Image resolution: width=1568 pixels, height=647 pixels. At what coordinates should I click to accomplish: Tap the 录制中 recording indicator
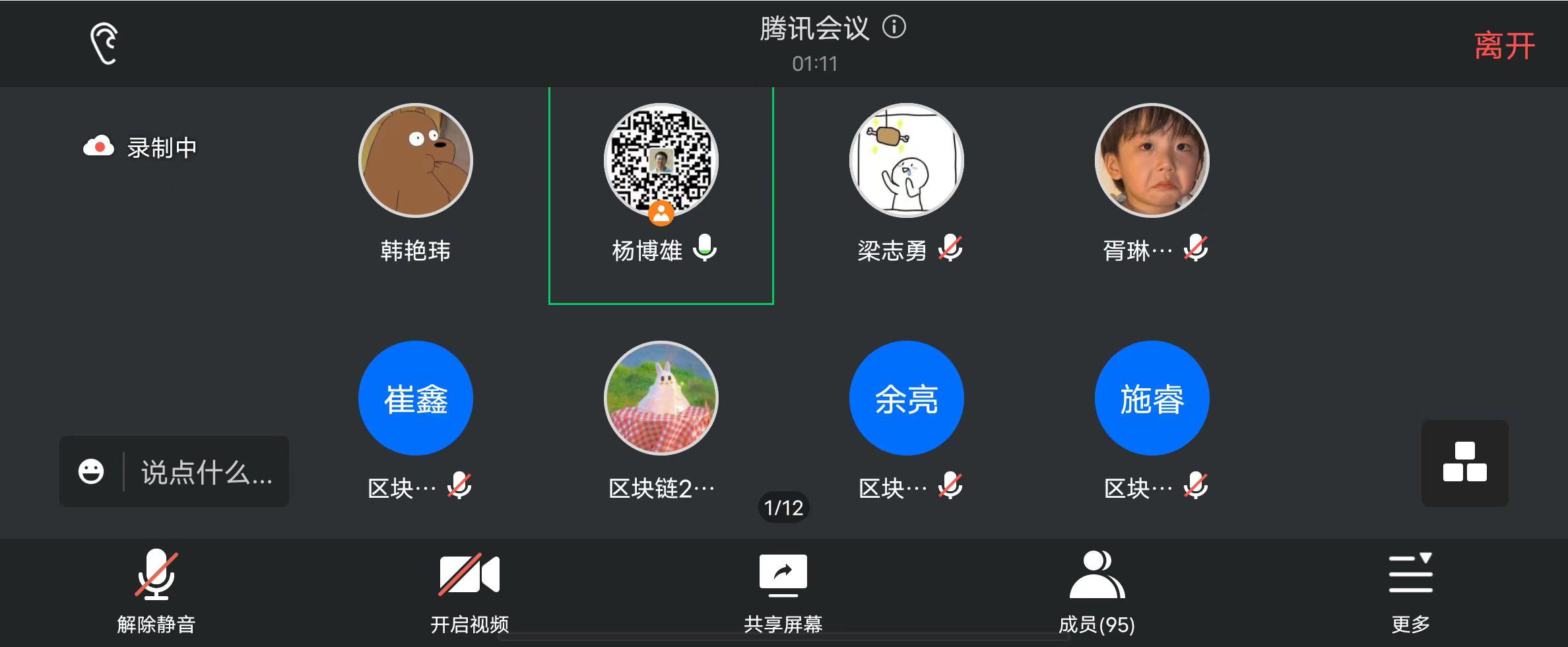tap(141, 147)
